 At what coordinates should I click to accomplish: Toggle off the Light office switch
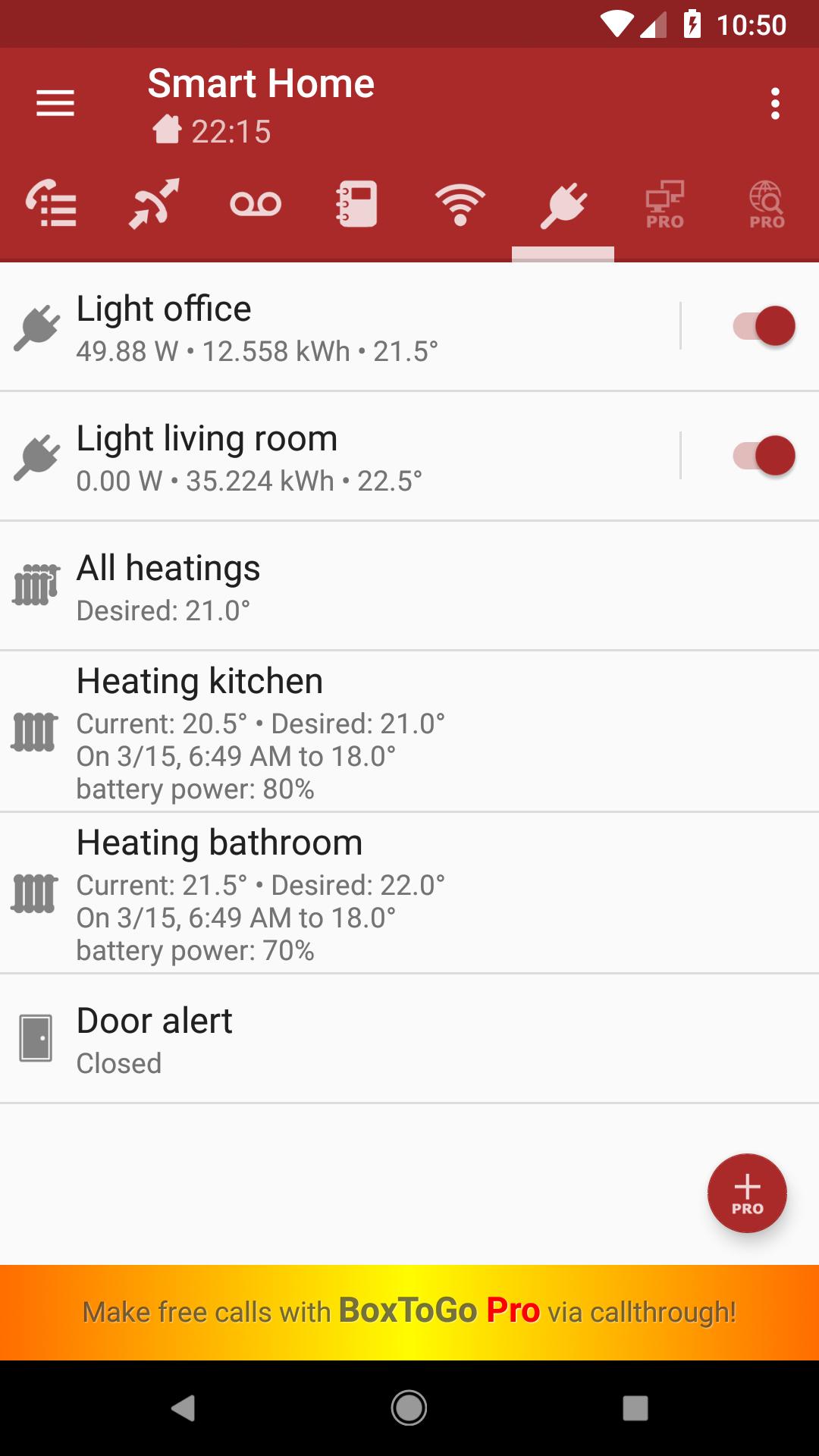[764, 326]
